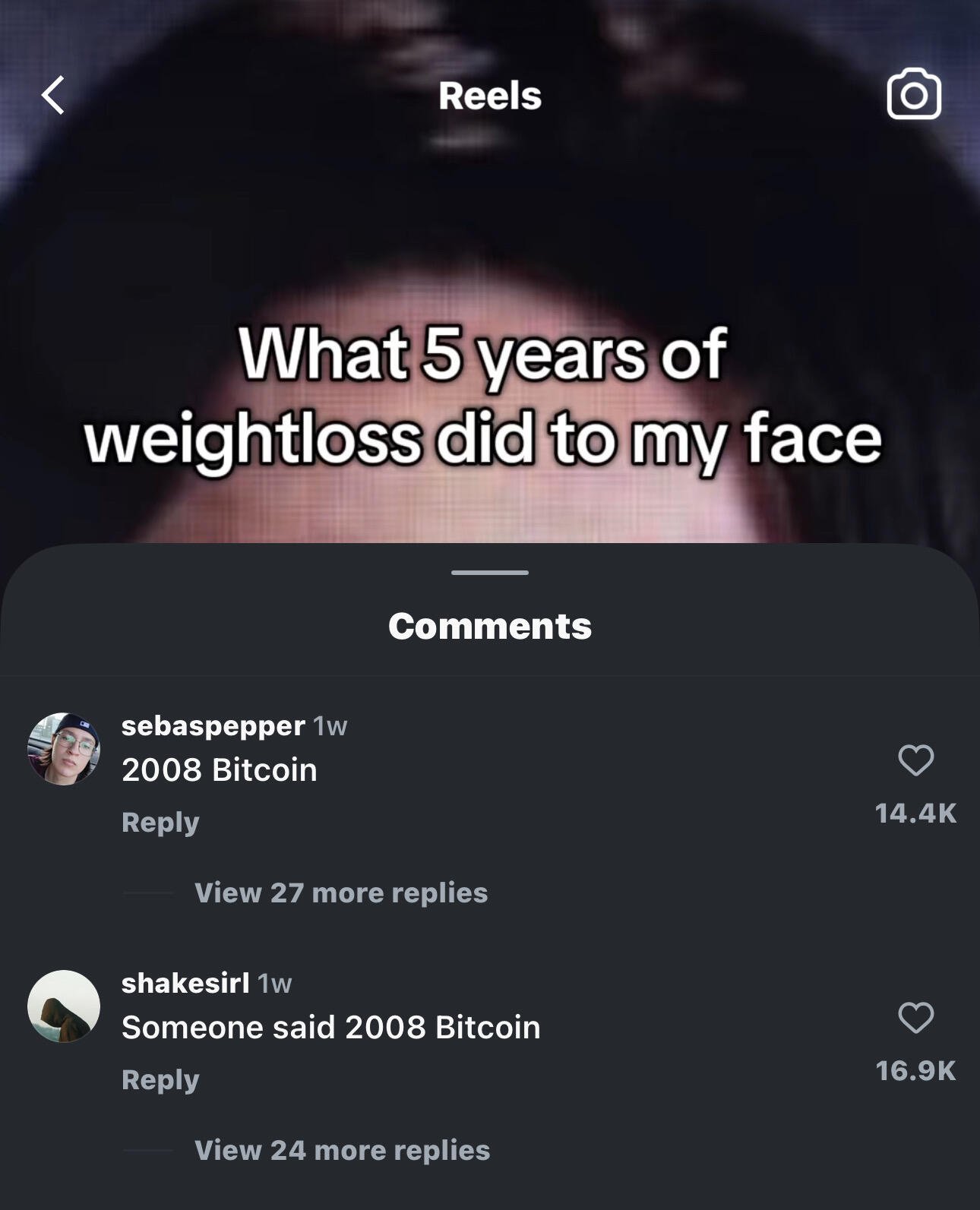Like sebaspepper's comment
Viewport: 980px width, 1210px height.
click(915, 760)
